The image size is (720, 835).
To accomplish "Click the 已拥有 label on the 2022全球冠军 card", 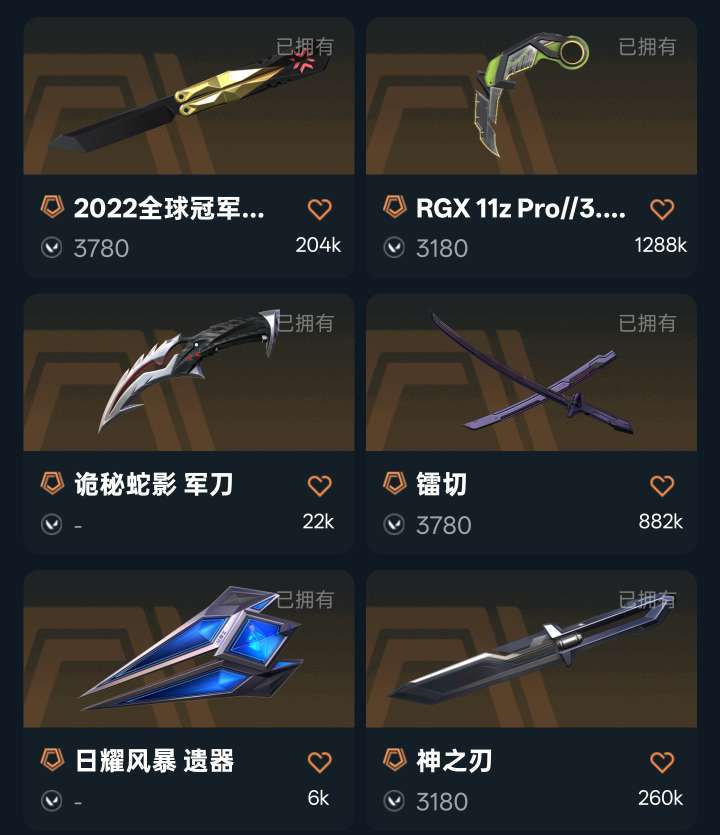I will (303, 45).
